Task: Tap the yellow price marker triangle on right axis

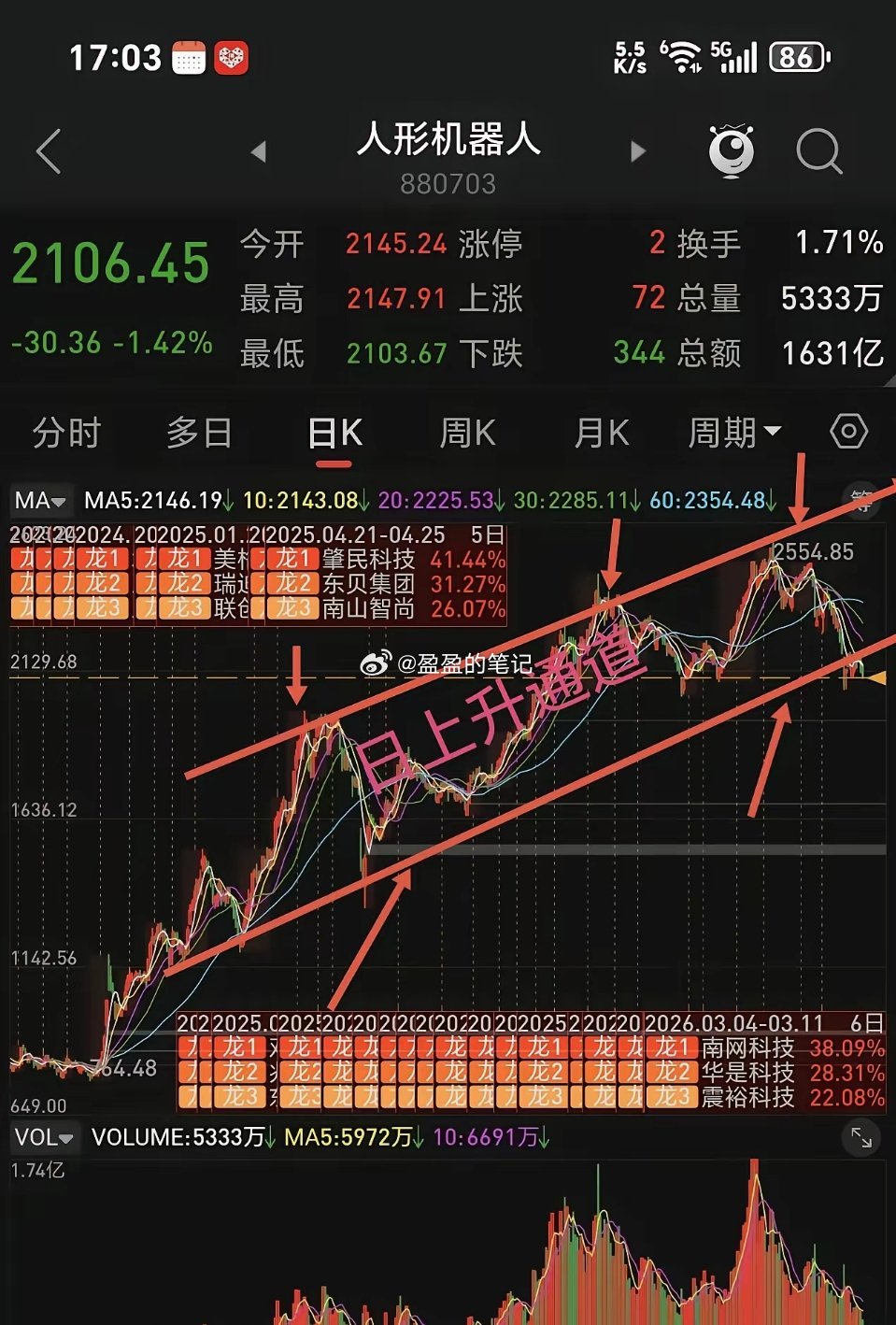Action: click(x=878, y=677)
